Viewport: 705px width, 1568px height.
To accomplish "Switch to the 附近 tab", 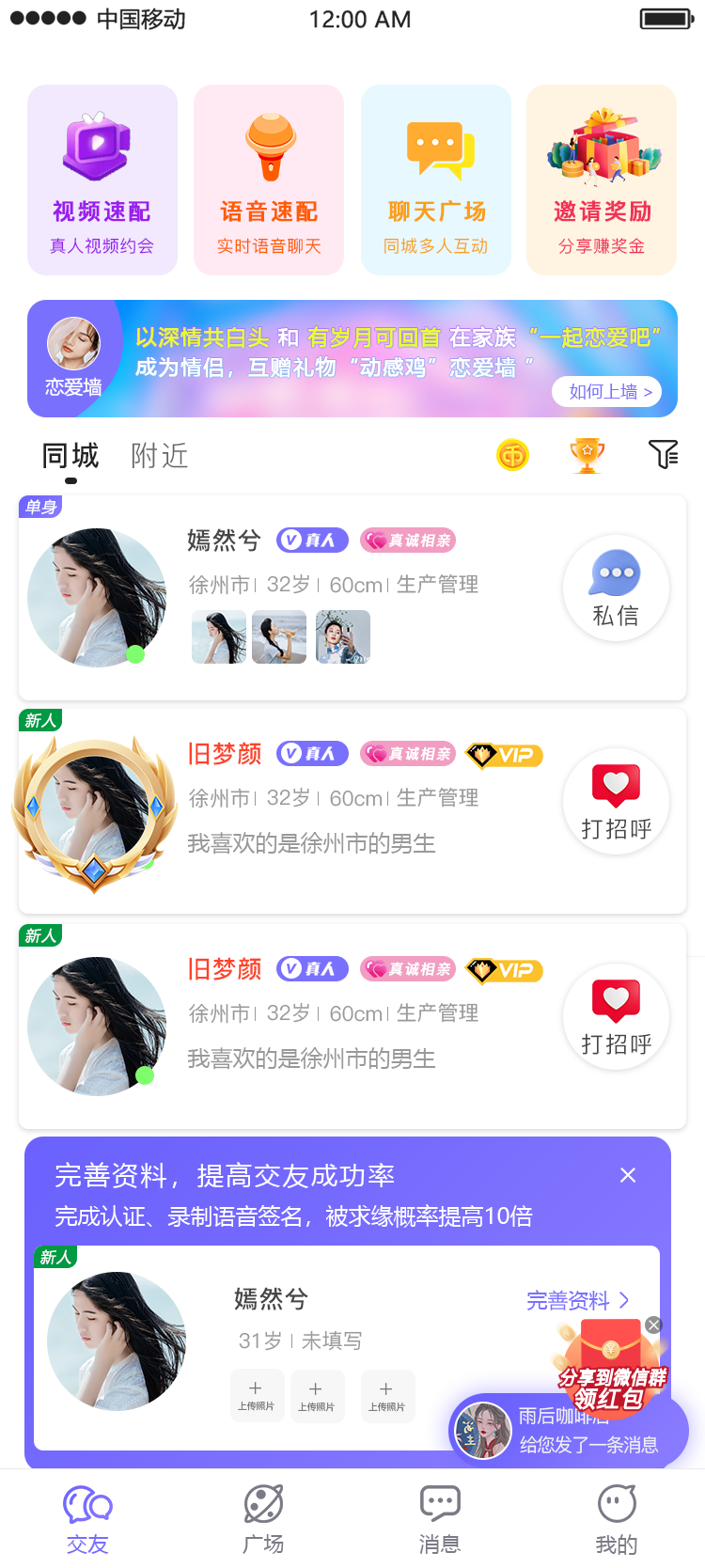I will [159, 456].
